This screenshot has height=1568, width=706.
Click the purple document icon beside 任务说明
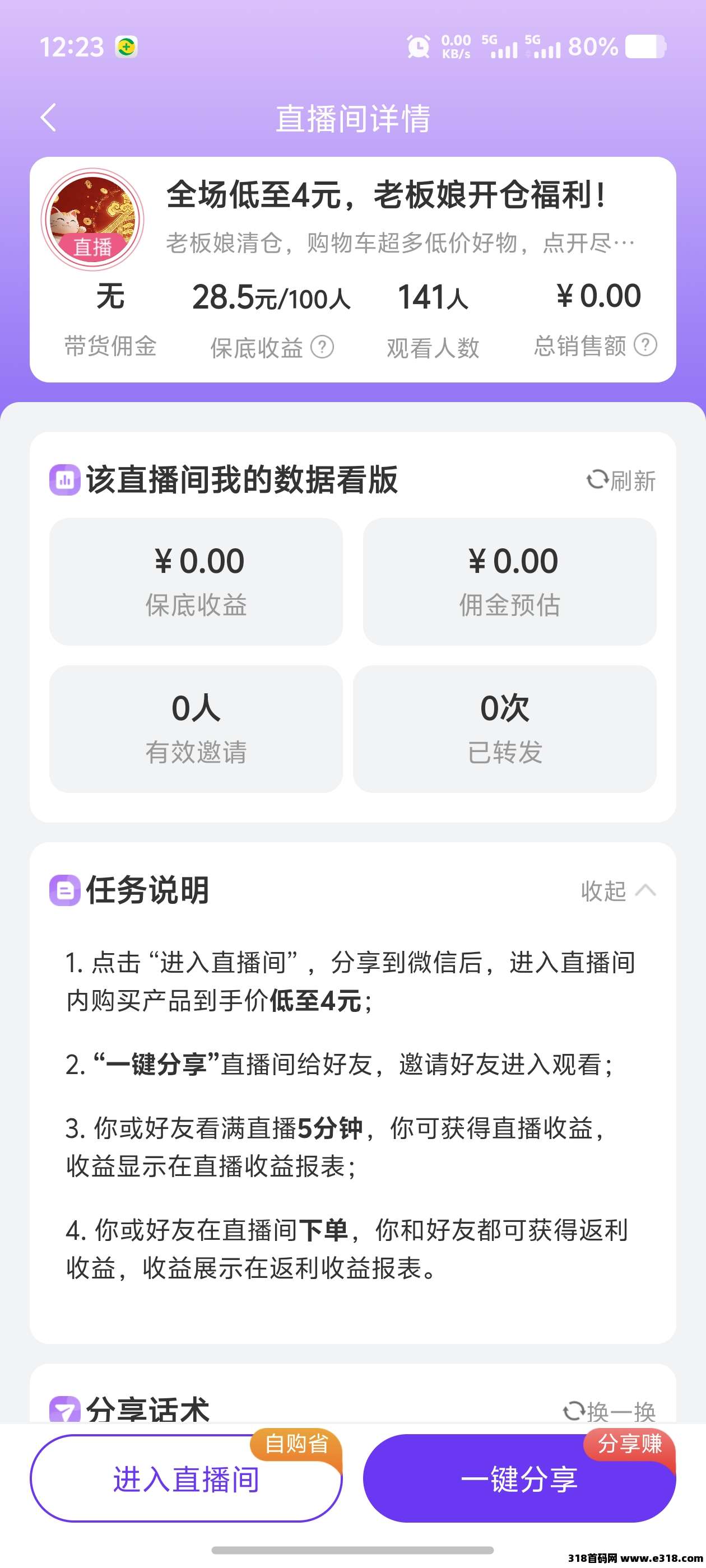(65, 890)
